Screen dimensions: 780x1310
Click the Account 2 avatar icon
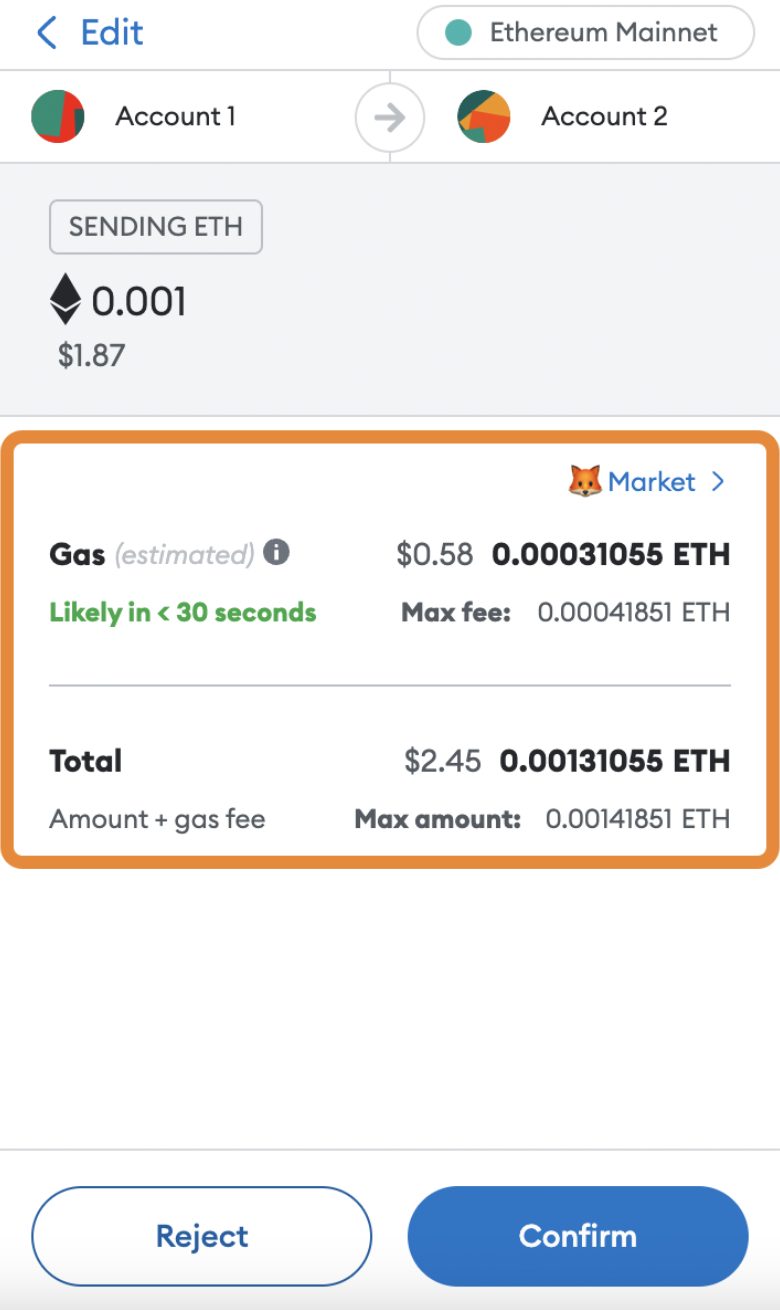pos(485,116)
